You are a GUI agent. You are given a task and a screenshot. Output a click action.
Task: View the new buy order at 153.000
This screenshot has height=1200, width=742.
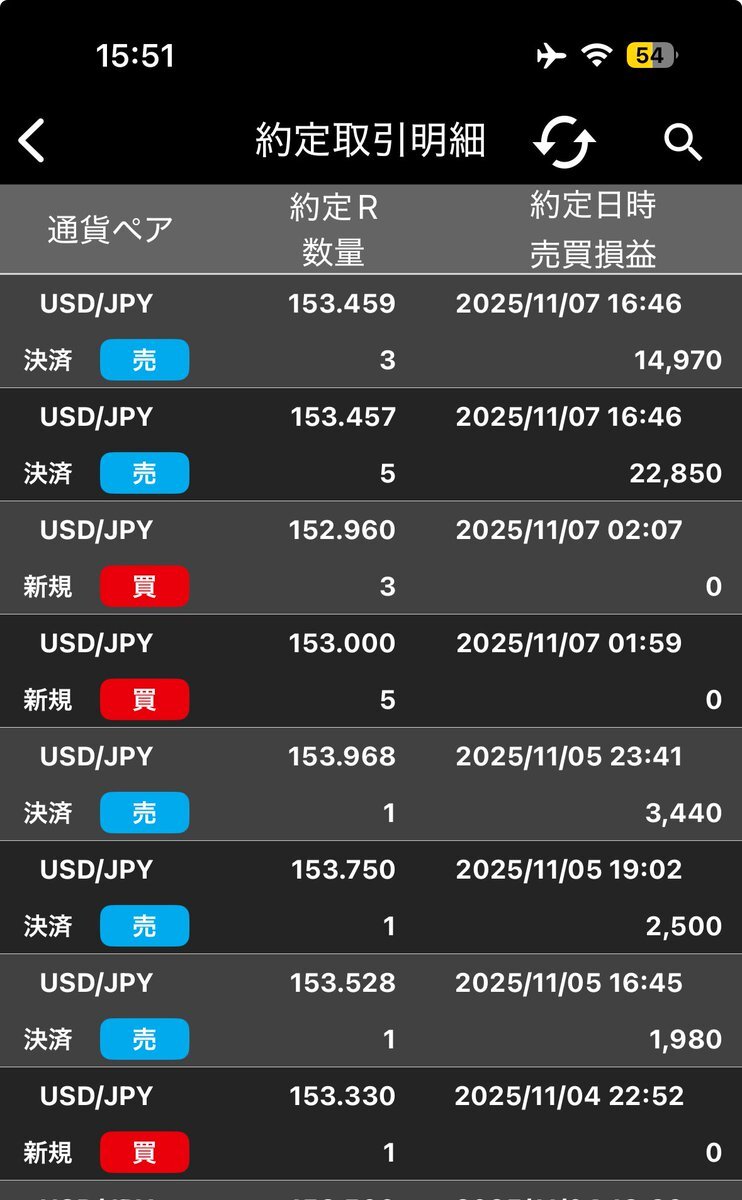pos(371,670)
